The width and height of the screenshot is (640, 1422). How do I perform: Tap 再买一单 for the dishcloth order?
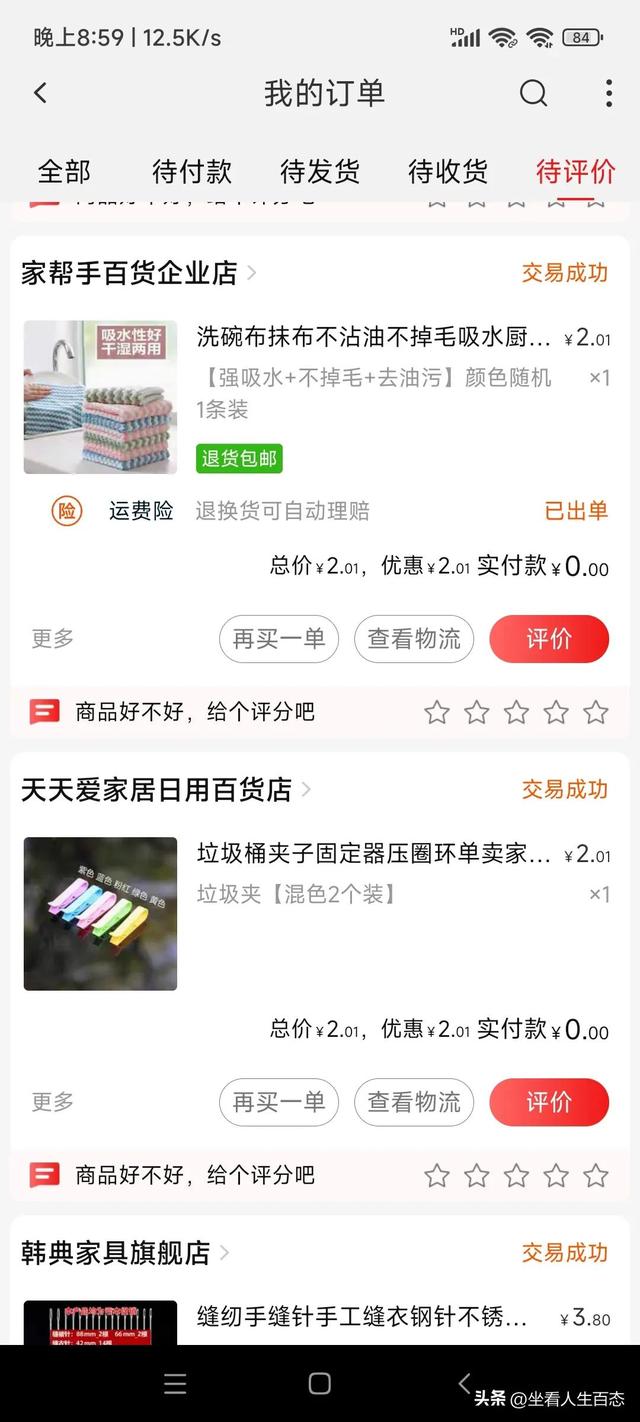click(279, 639)
